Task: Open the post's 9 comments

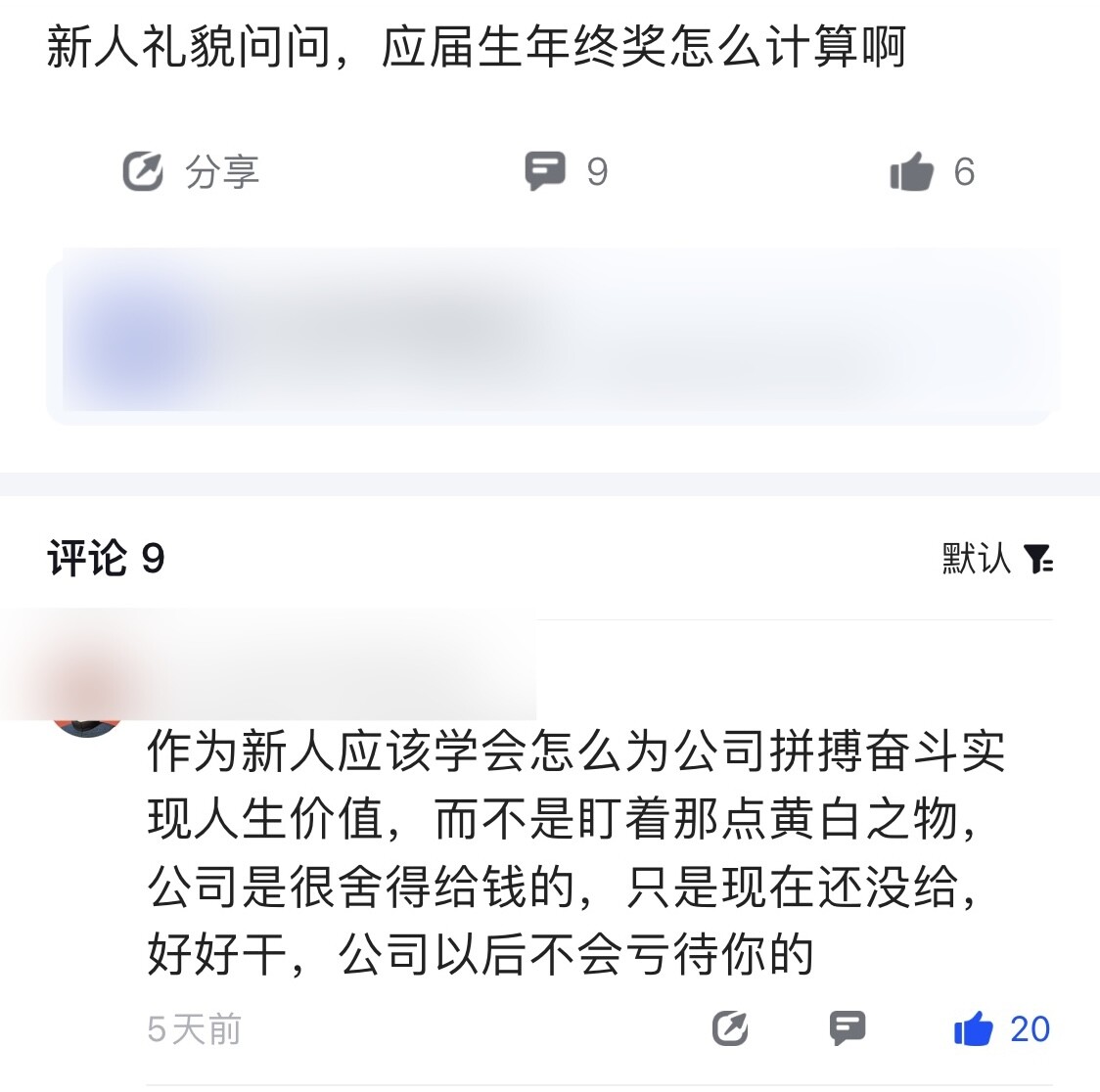Action: pyautogui.click(x=565, y=172)
